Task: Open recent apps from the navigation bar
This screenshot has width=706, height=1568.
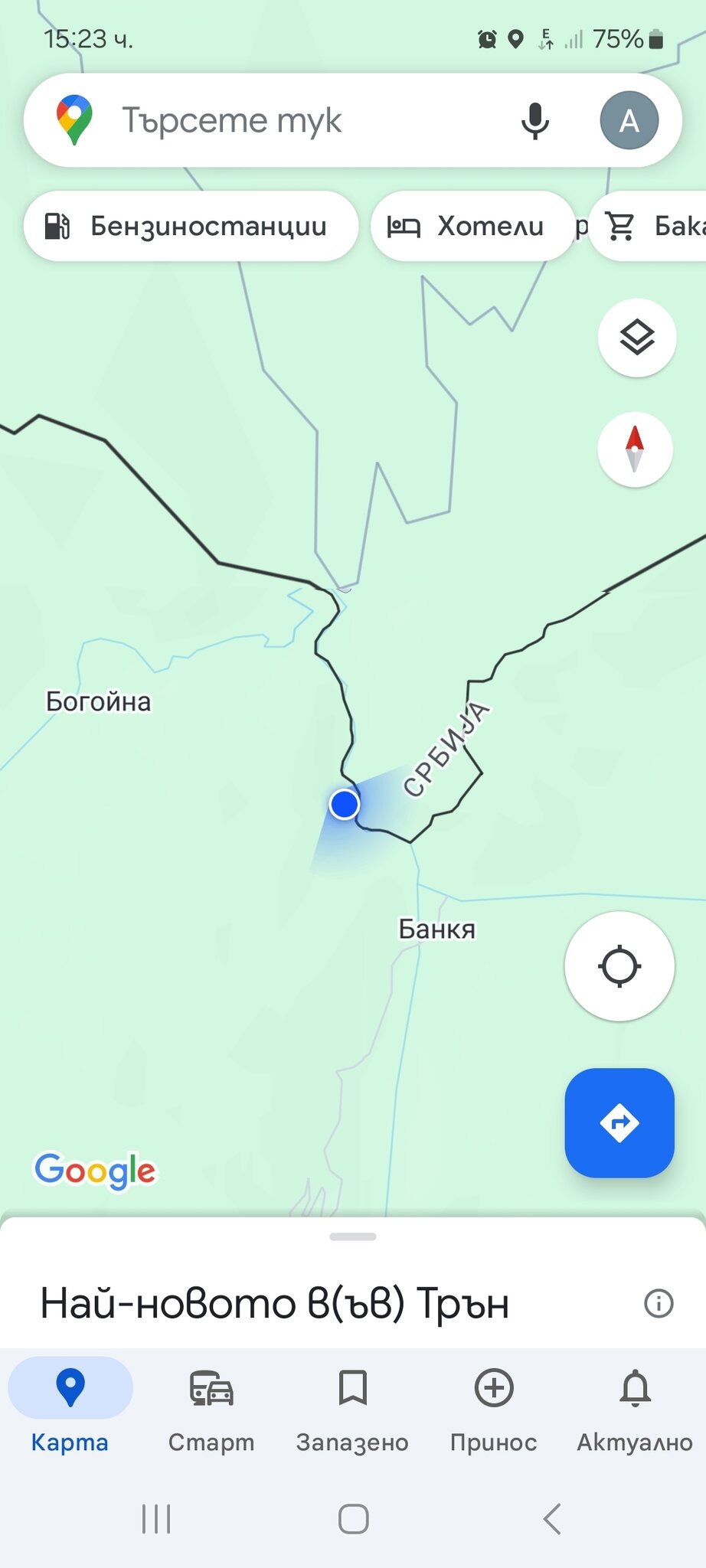Action: pos(156,1519)
